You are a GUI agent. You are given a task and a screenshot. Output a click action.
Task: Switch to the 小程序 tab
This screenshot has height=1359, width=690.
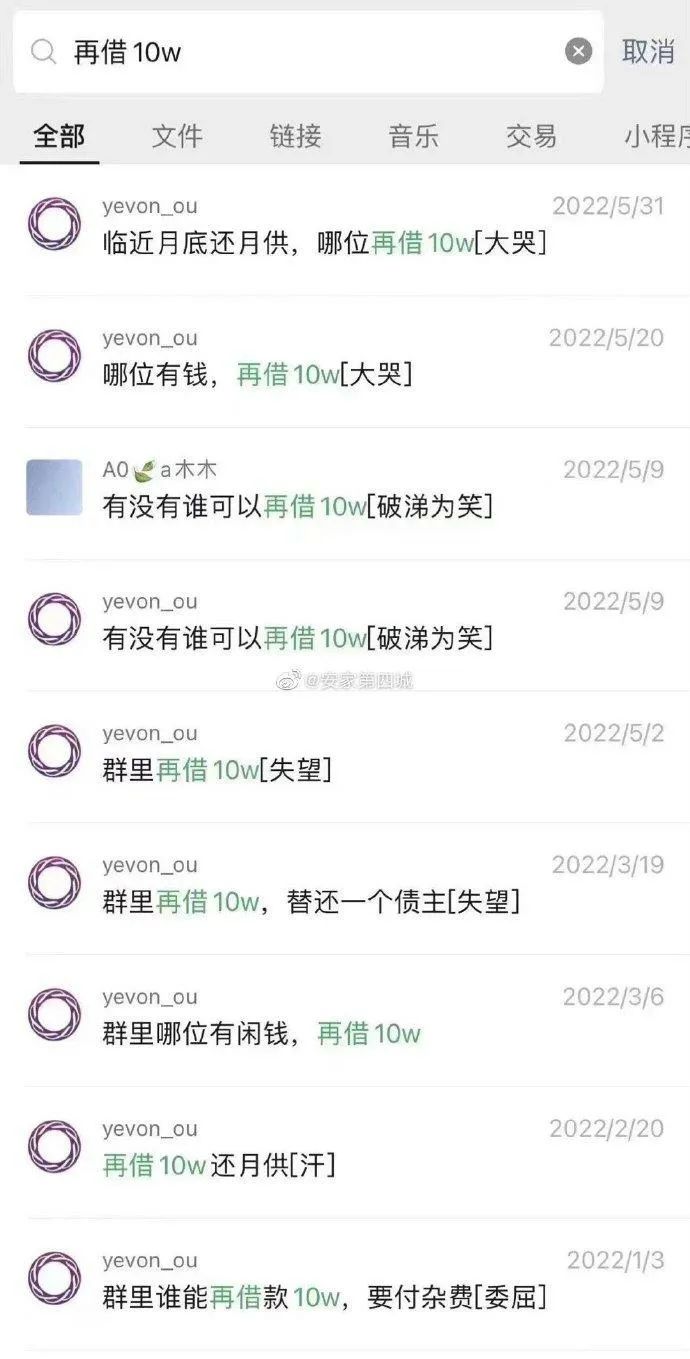coord(656,137)
